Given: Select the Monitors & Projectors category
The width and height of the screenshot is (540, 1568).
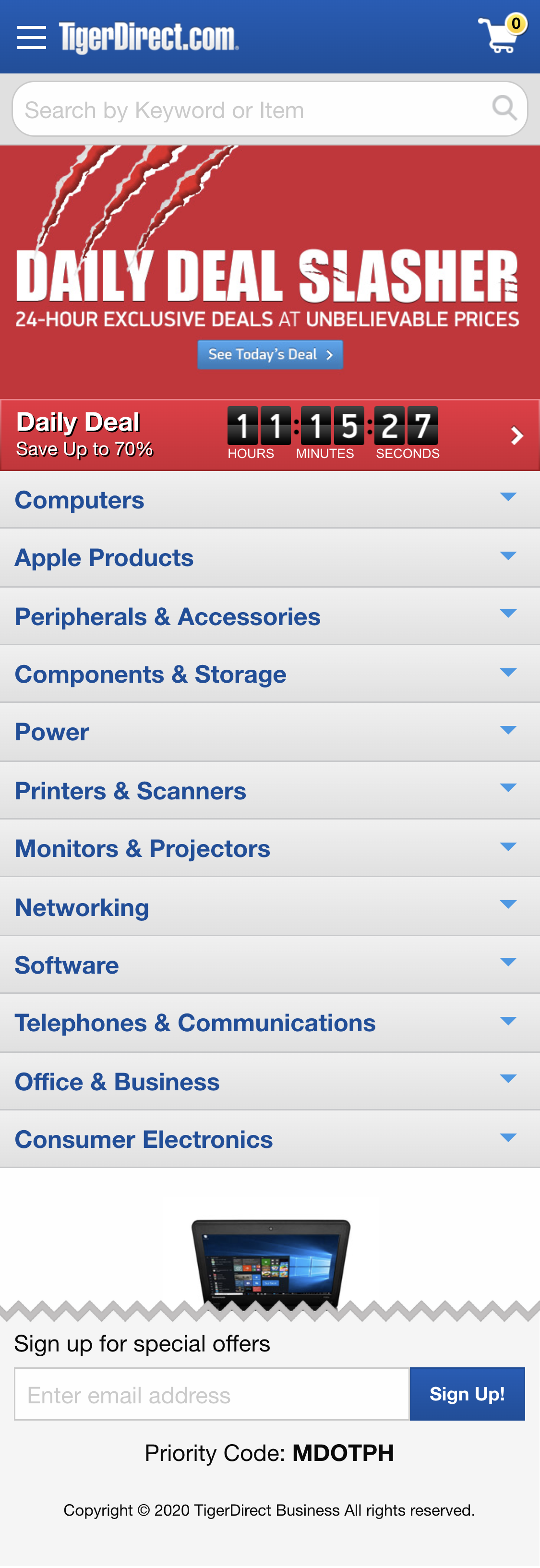Looking at the screenshot, I should (143, 847).
